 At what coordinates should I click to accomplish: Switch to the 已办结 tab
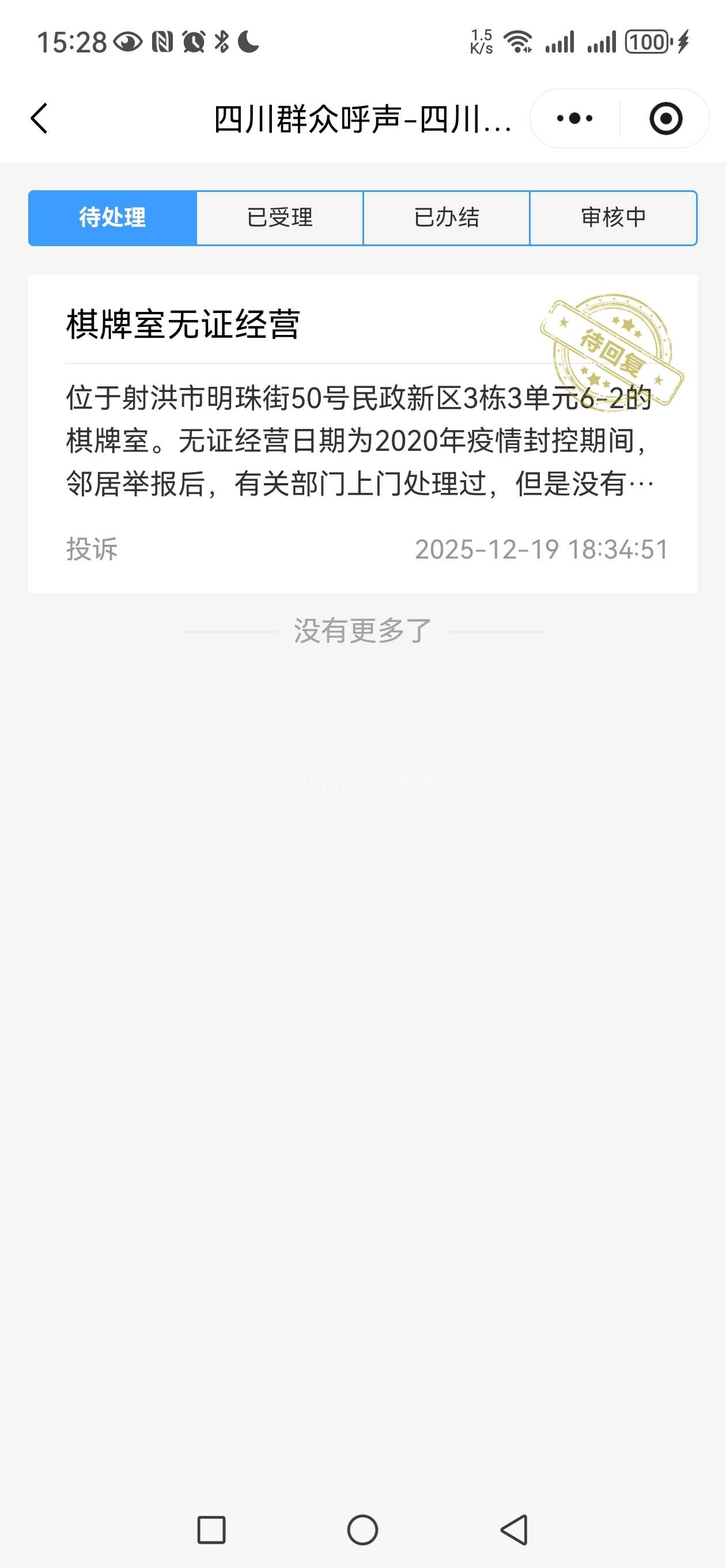click(x=447, y=218)
